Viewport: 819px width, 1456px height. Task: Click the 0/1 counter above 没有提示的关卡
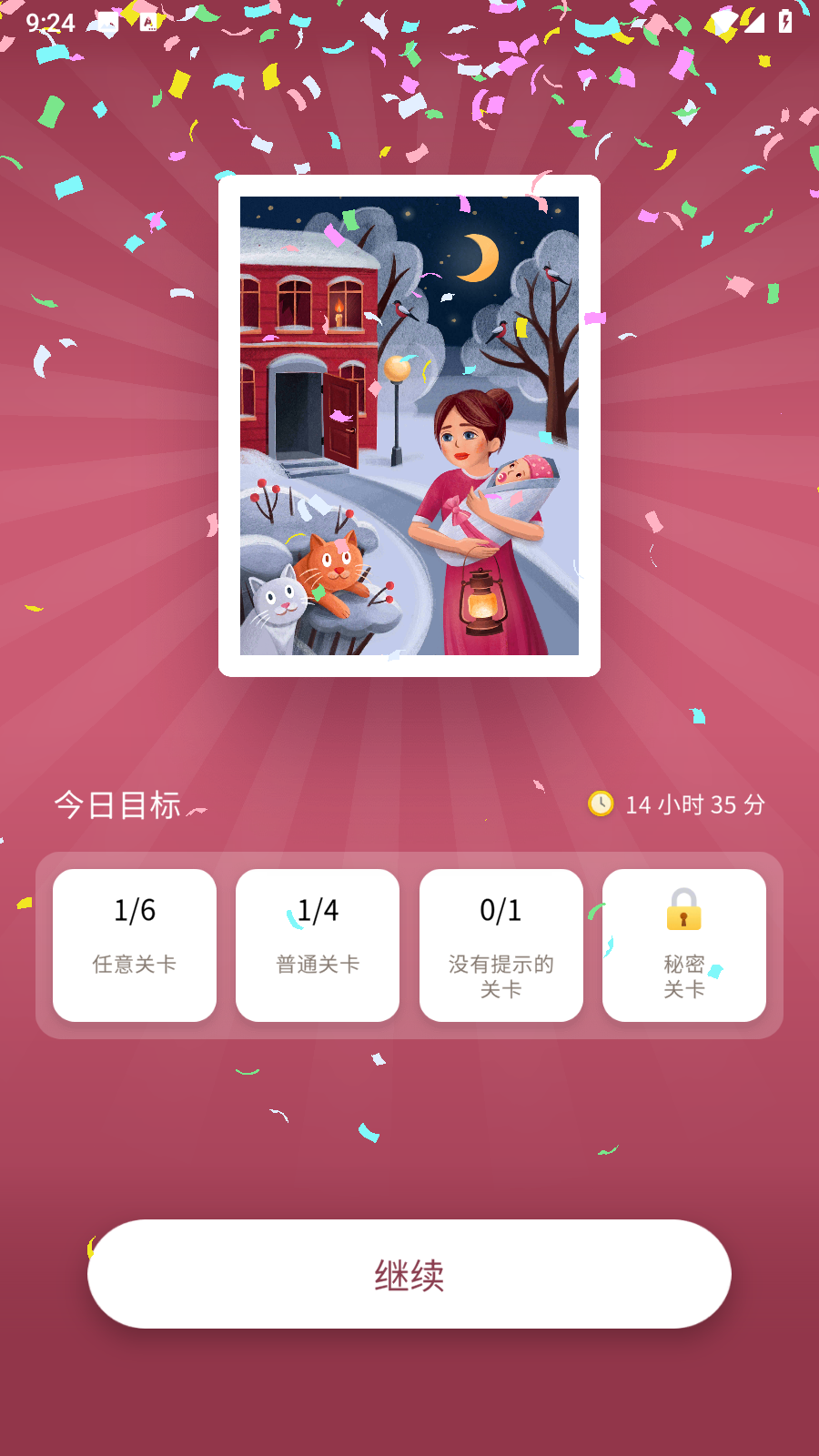pyautogui.click(x=501, y=908)
